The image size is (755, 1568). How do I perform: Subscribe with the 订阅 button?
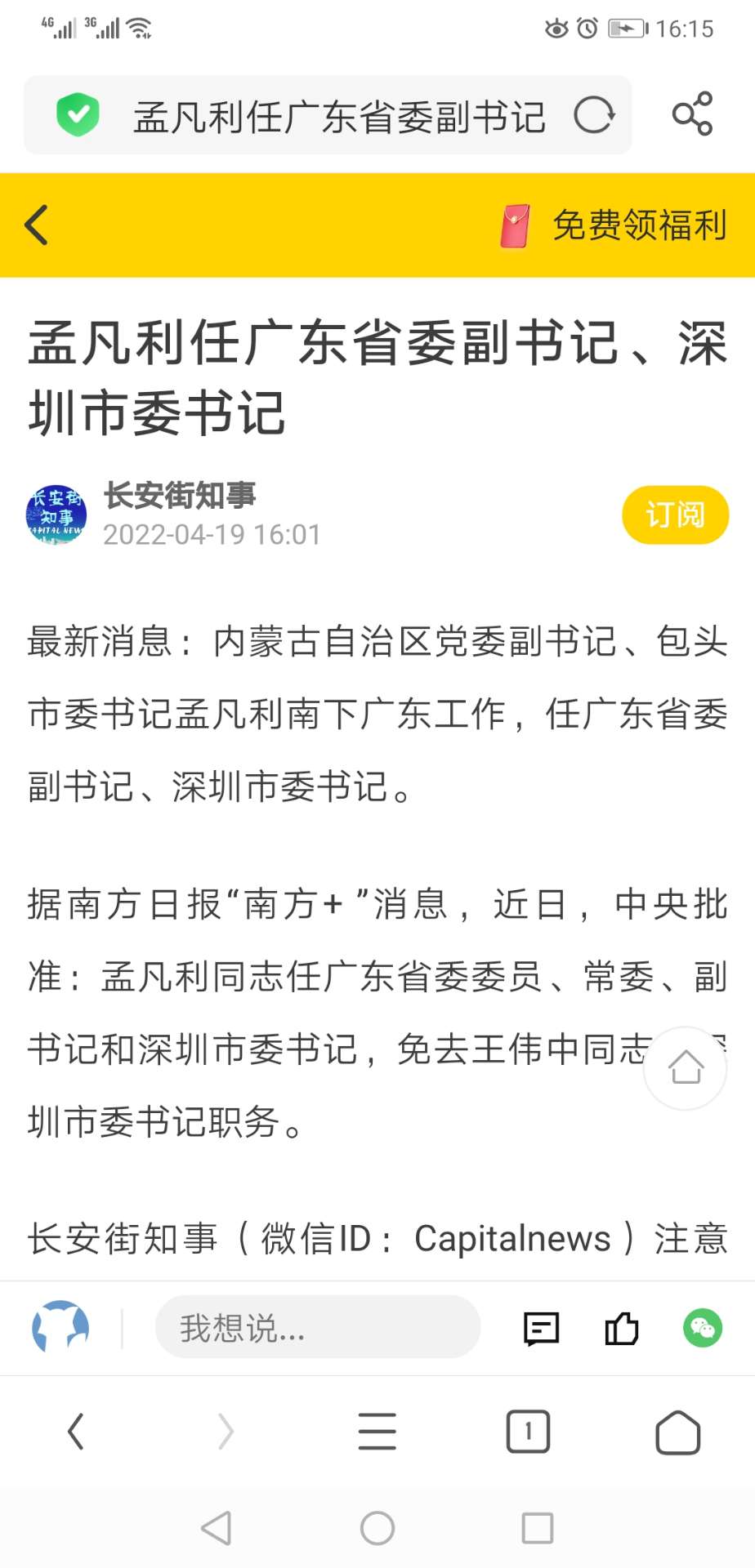[x=675, y=514]
